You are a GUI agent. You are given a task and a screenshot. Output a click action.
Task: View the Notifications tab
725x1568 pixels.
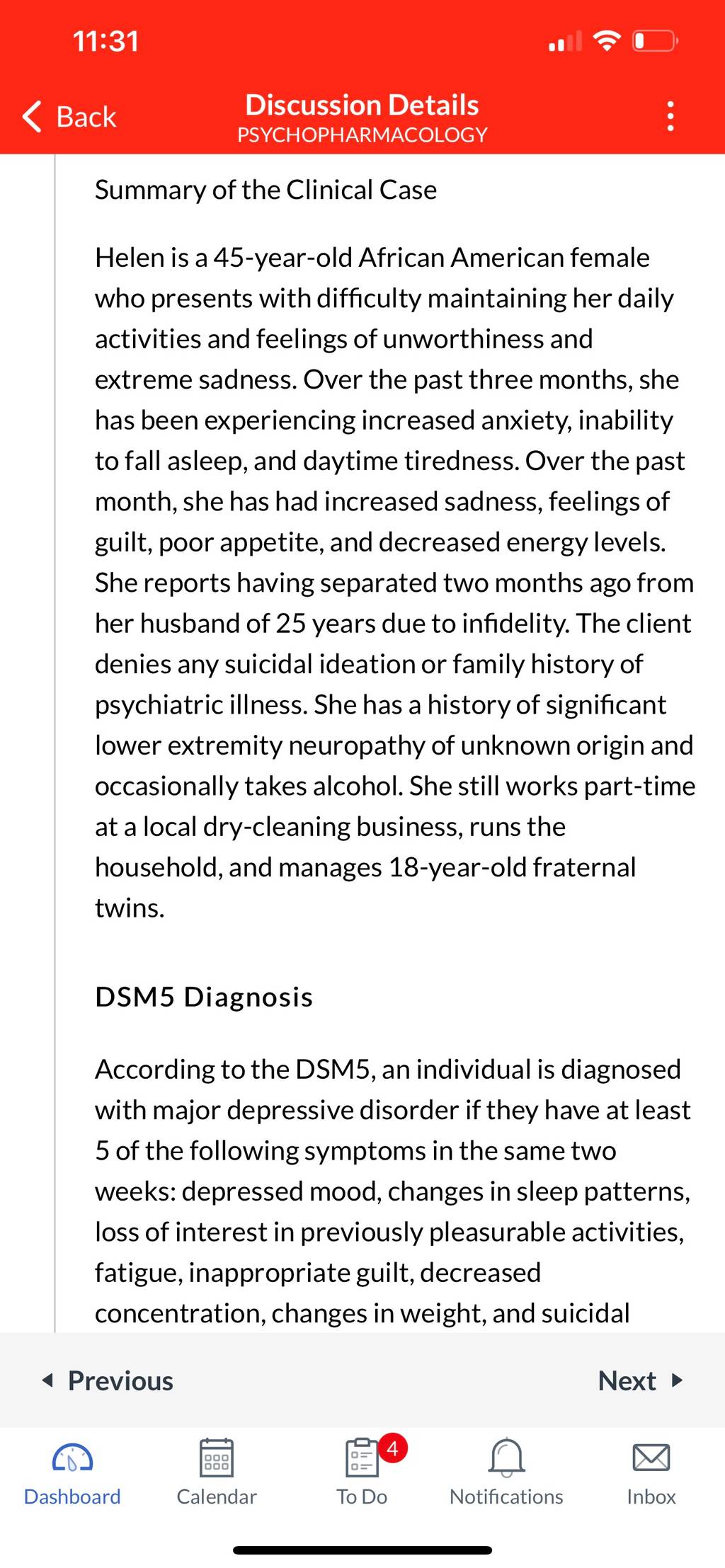(506, 1472)
